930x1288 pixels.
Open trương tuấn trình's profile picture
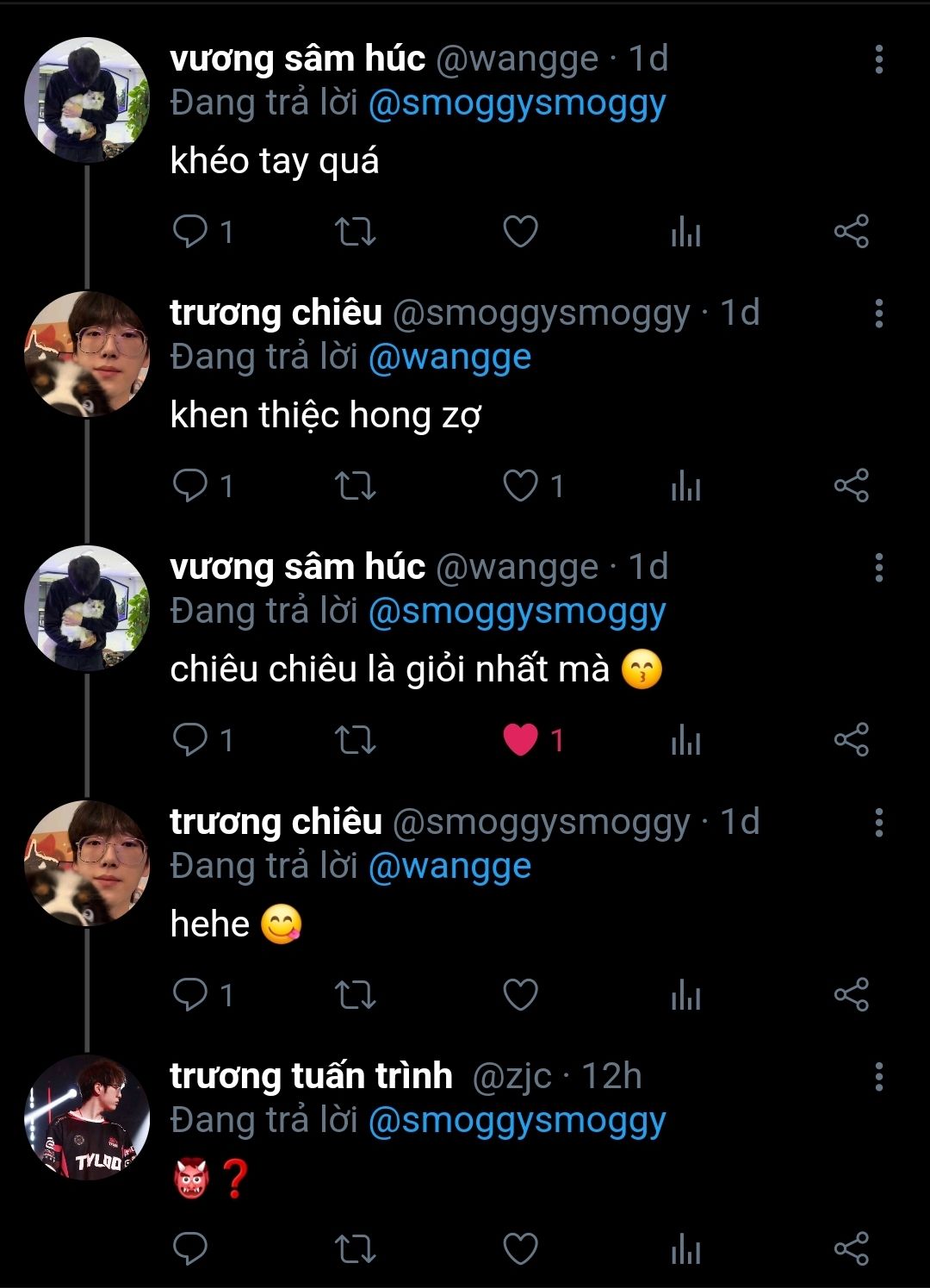(x=87, y=1117)
